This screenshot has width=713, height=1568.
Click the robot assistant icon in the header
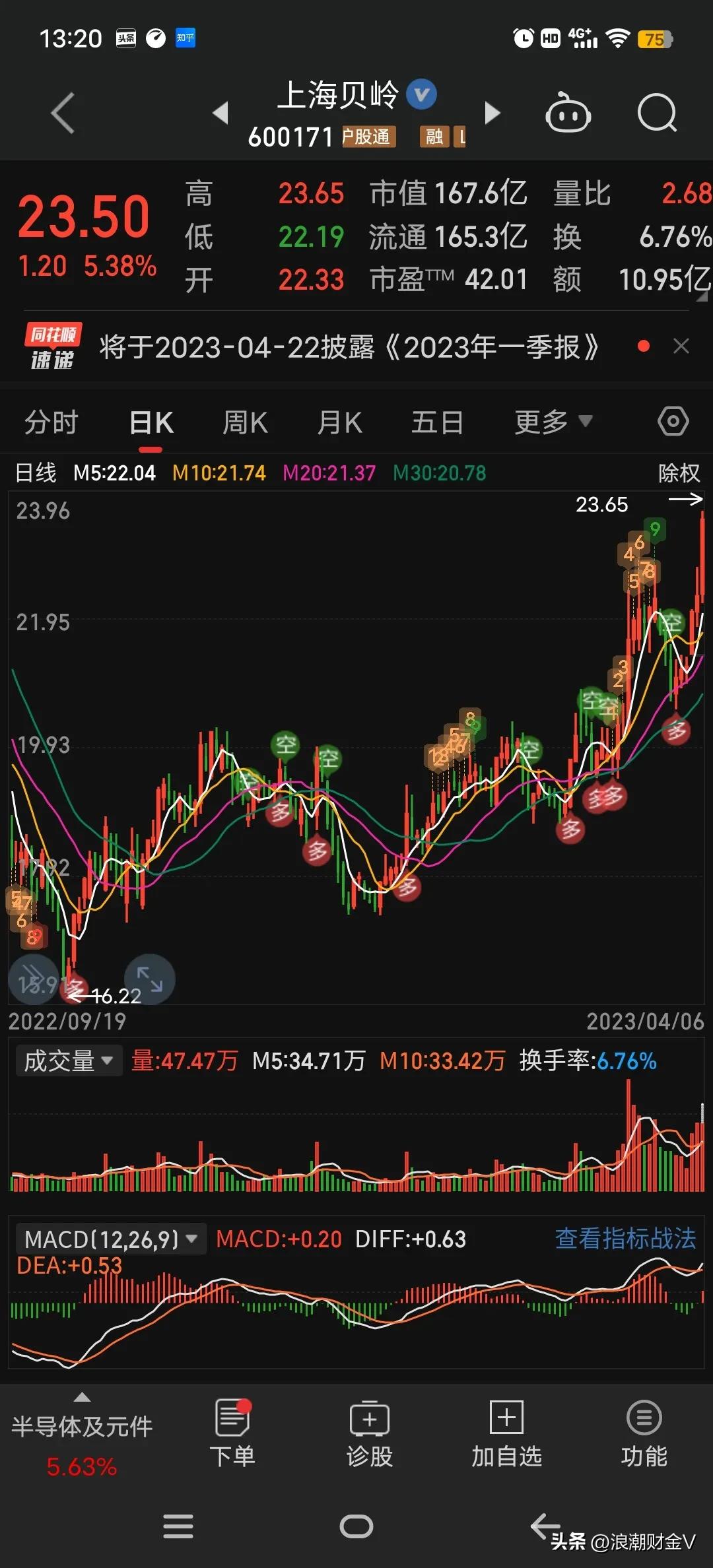tap(569, 114)
